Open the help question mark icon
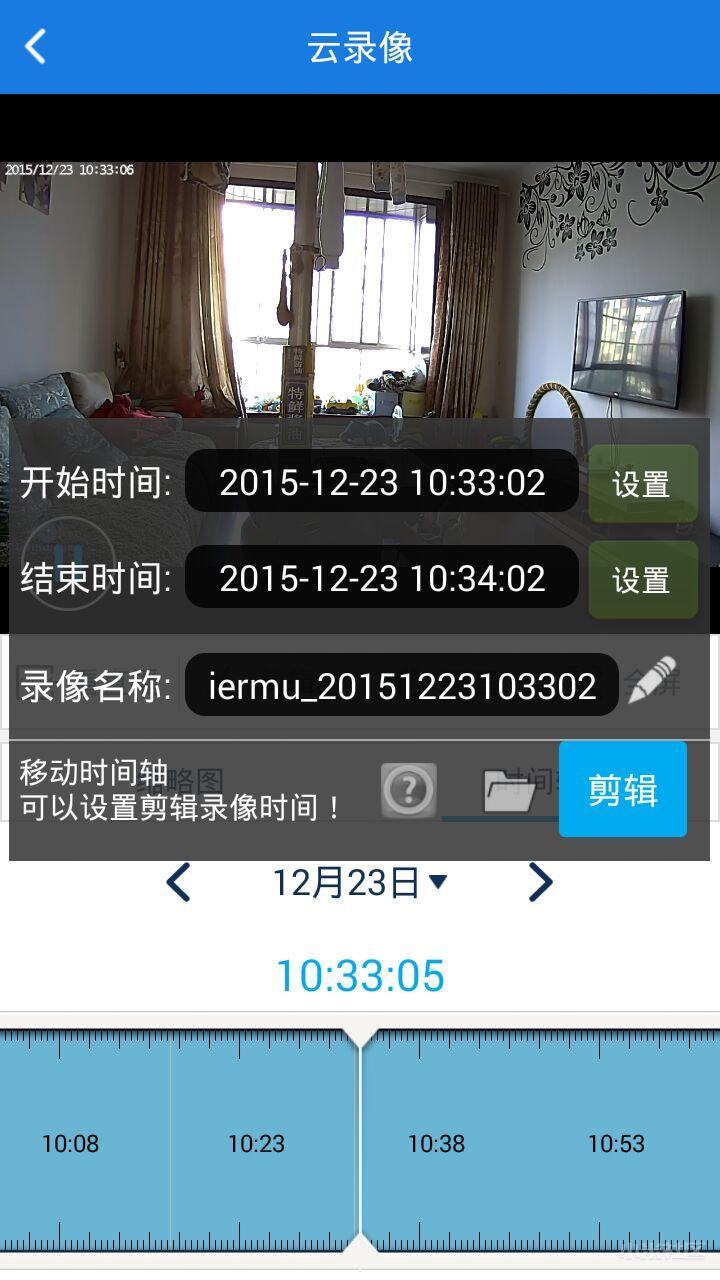Viewport: 720px width, 1280px height. pos(409,789)
